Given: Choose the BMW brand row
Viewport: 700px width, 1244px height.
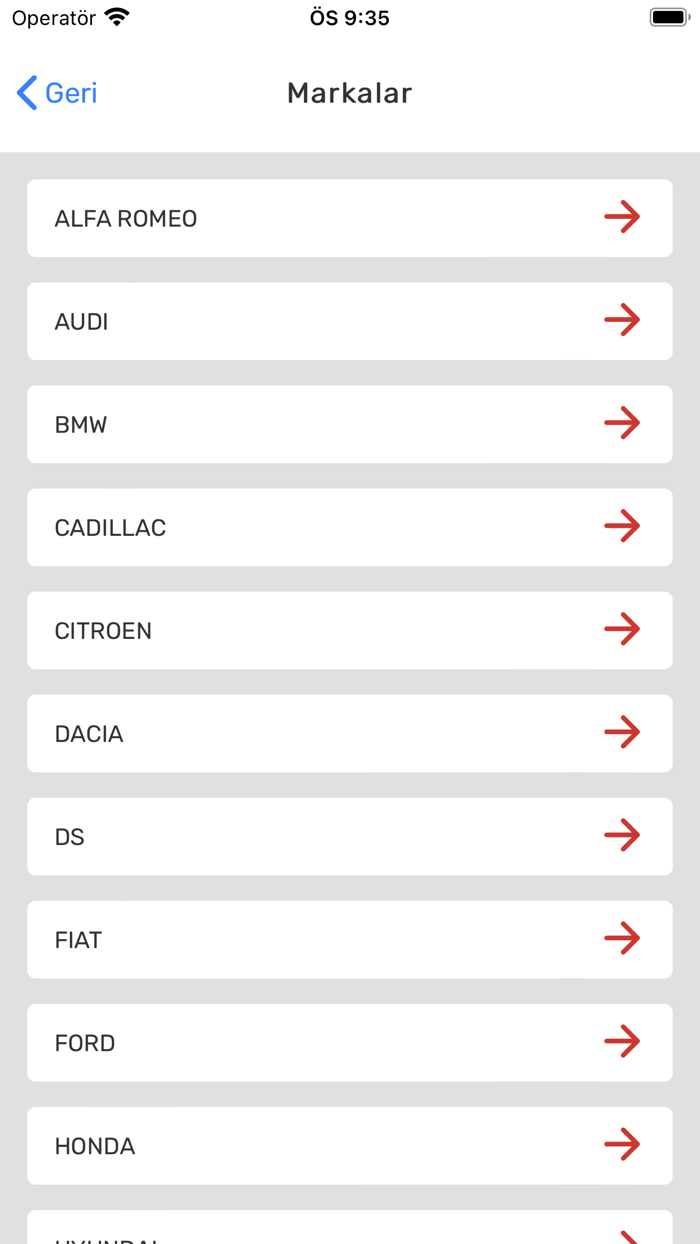Looking at the screenshot, I should [349, 424].
